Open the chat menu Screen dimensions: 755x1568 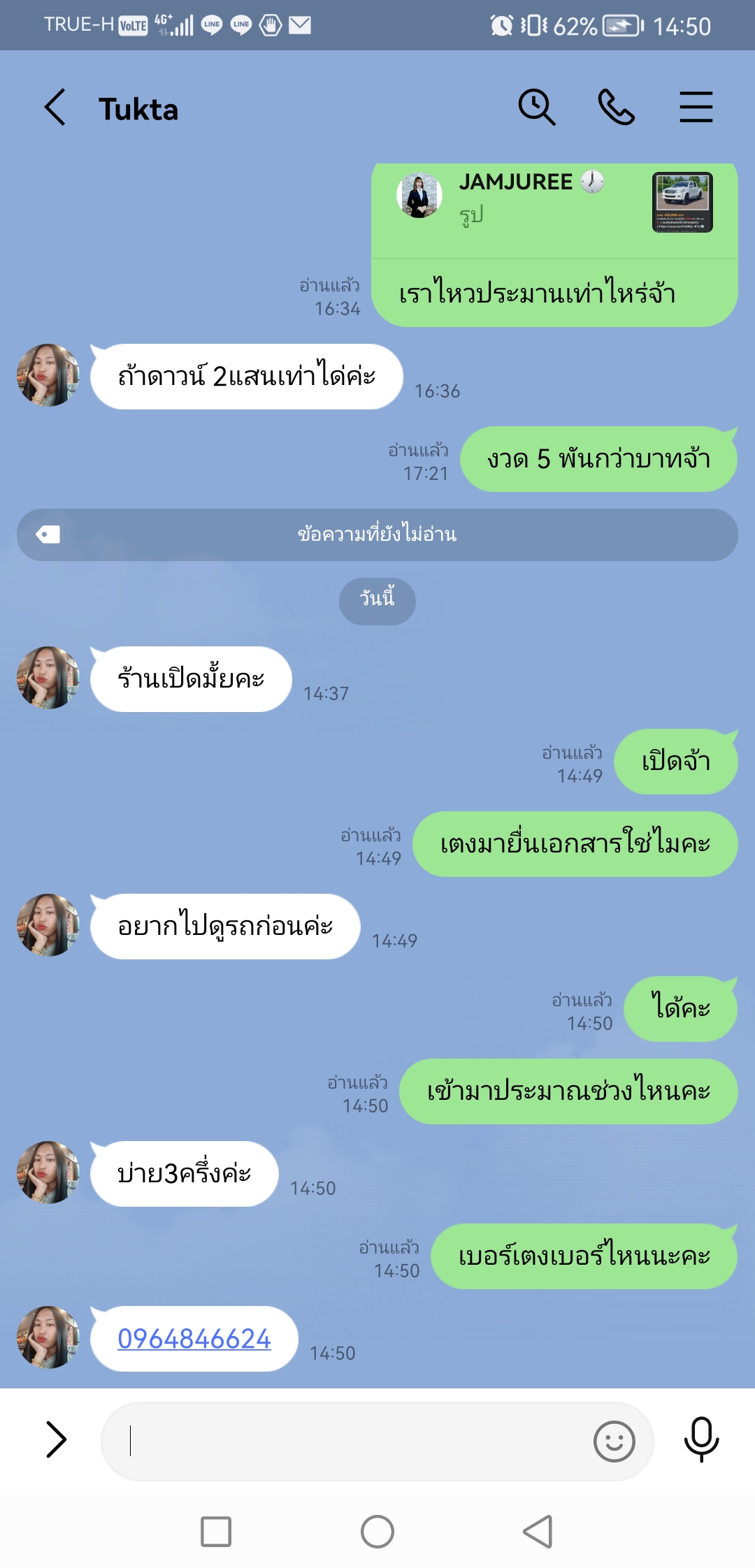[x=696, y=108]
